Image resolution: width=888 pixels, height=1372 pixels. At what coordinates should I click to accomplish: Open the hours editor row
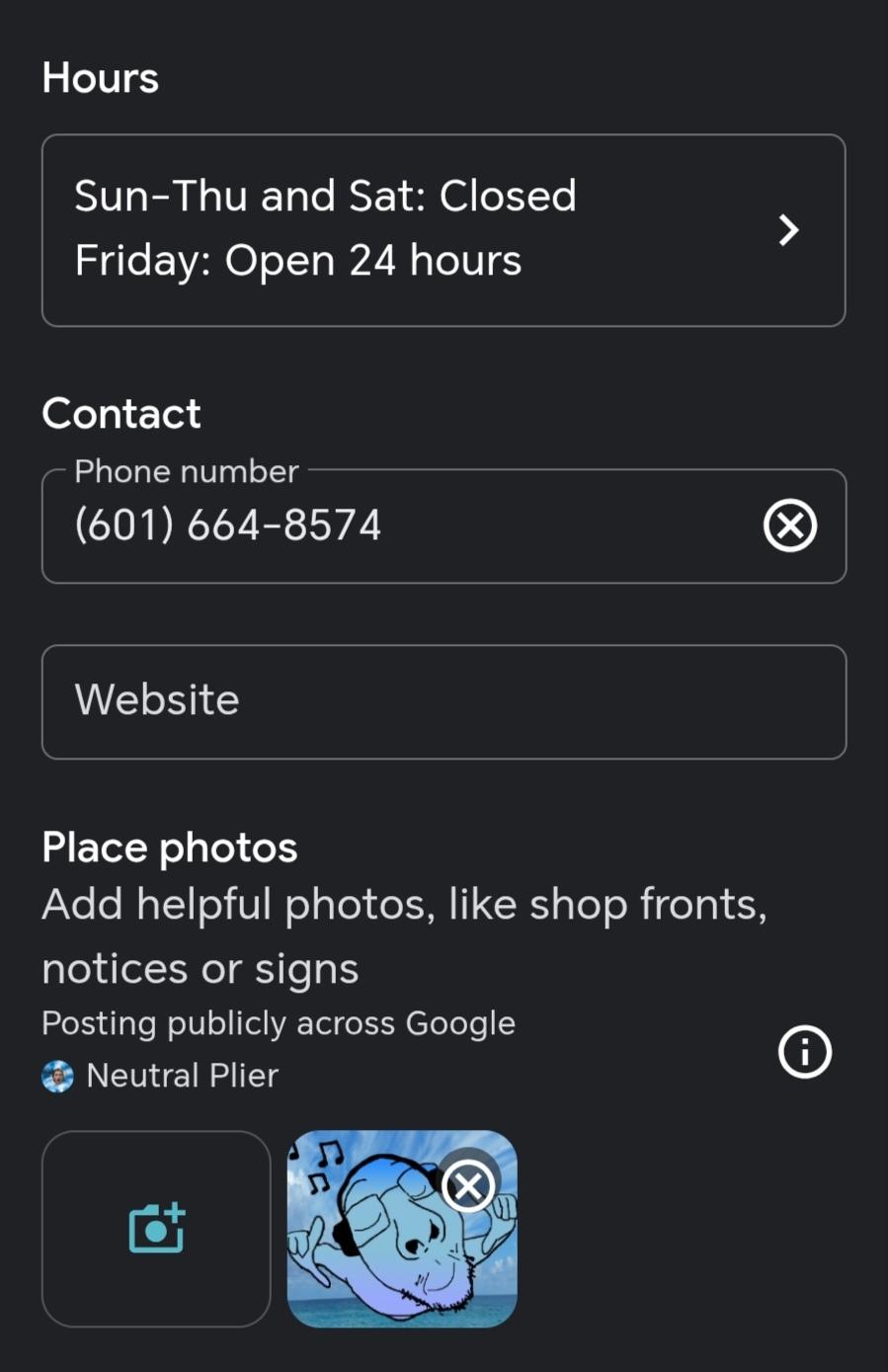tap(443, 230)
